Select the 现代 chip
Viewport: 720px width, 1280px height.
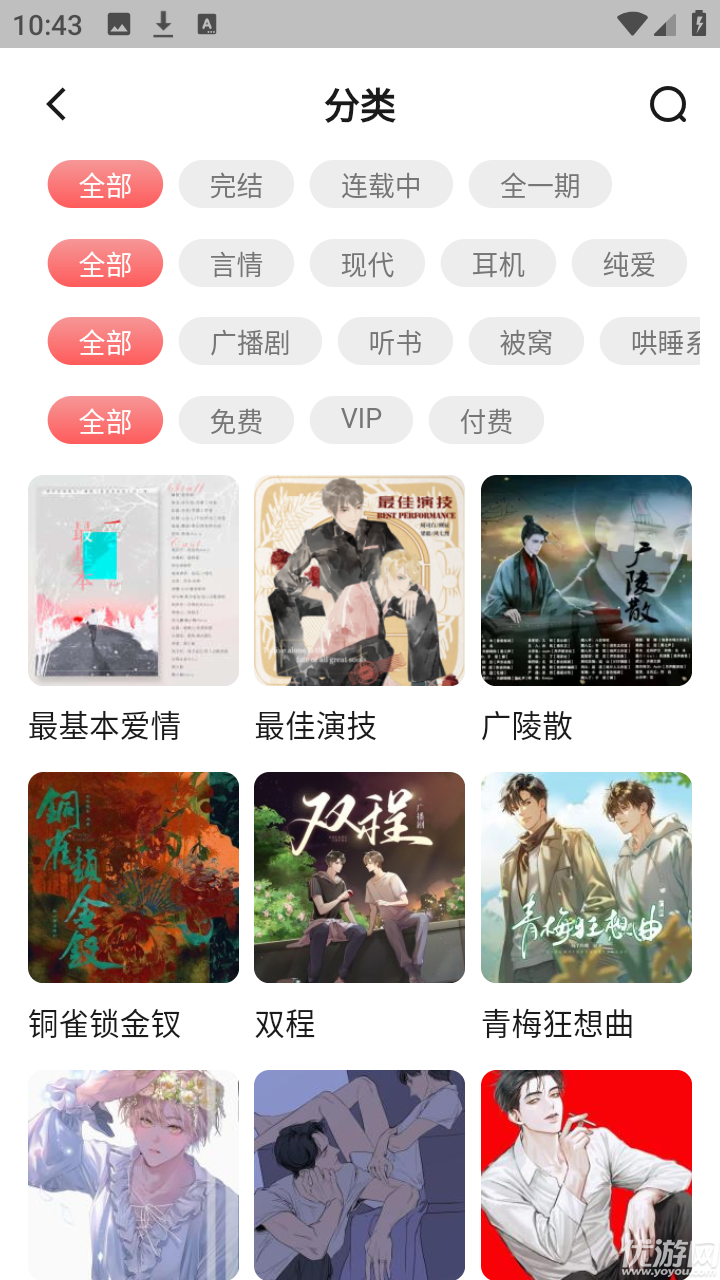click(x=367, y=264)
